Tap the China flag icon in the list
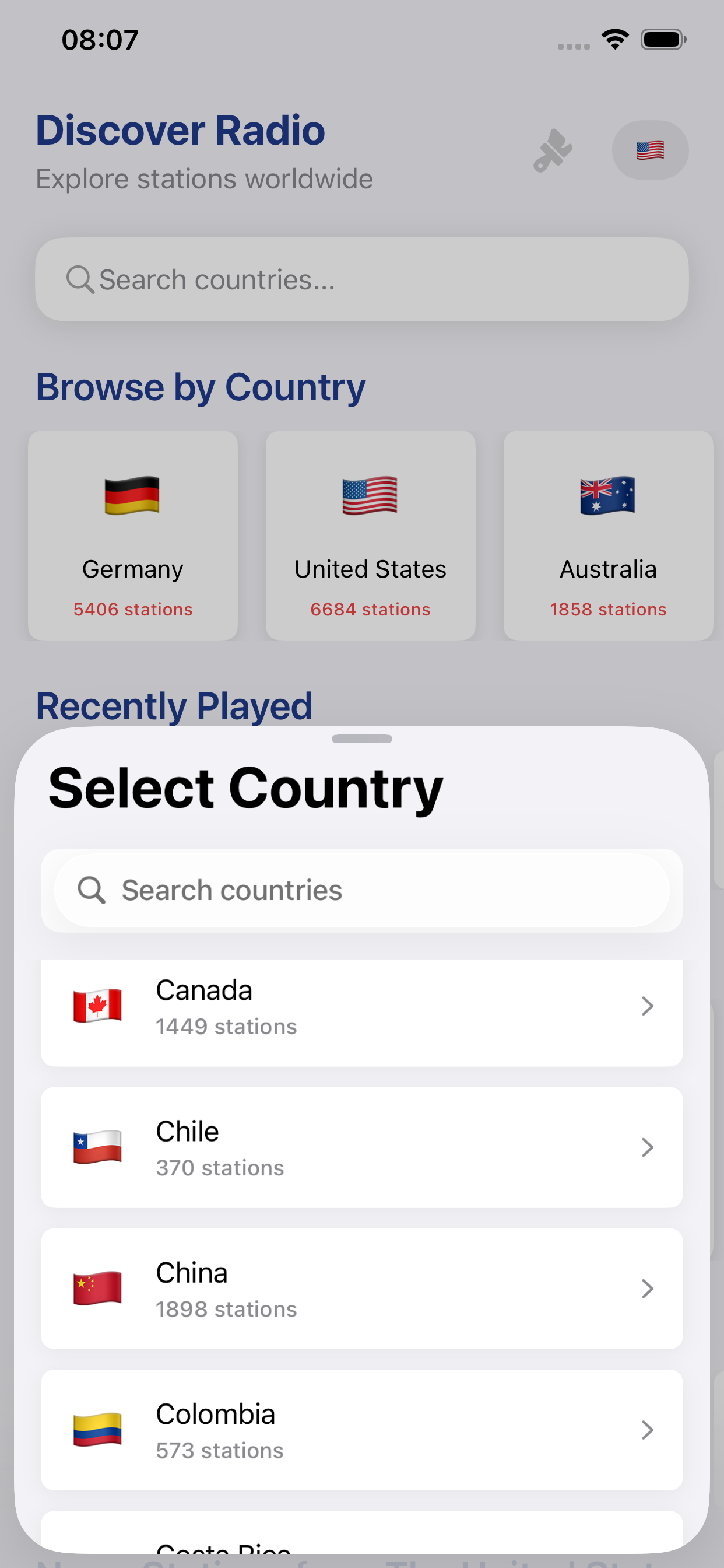 97,1289
